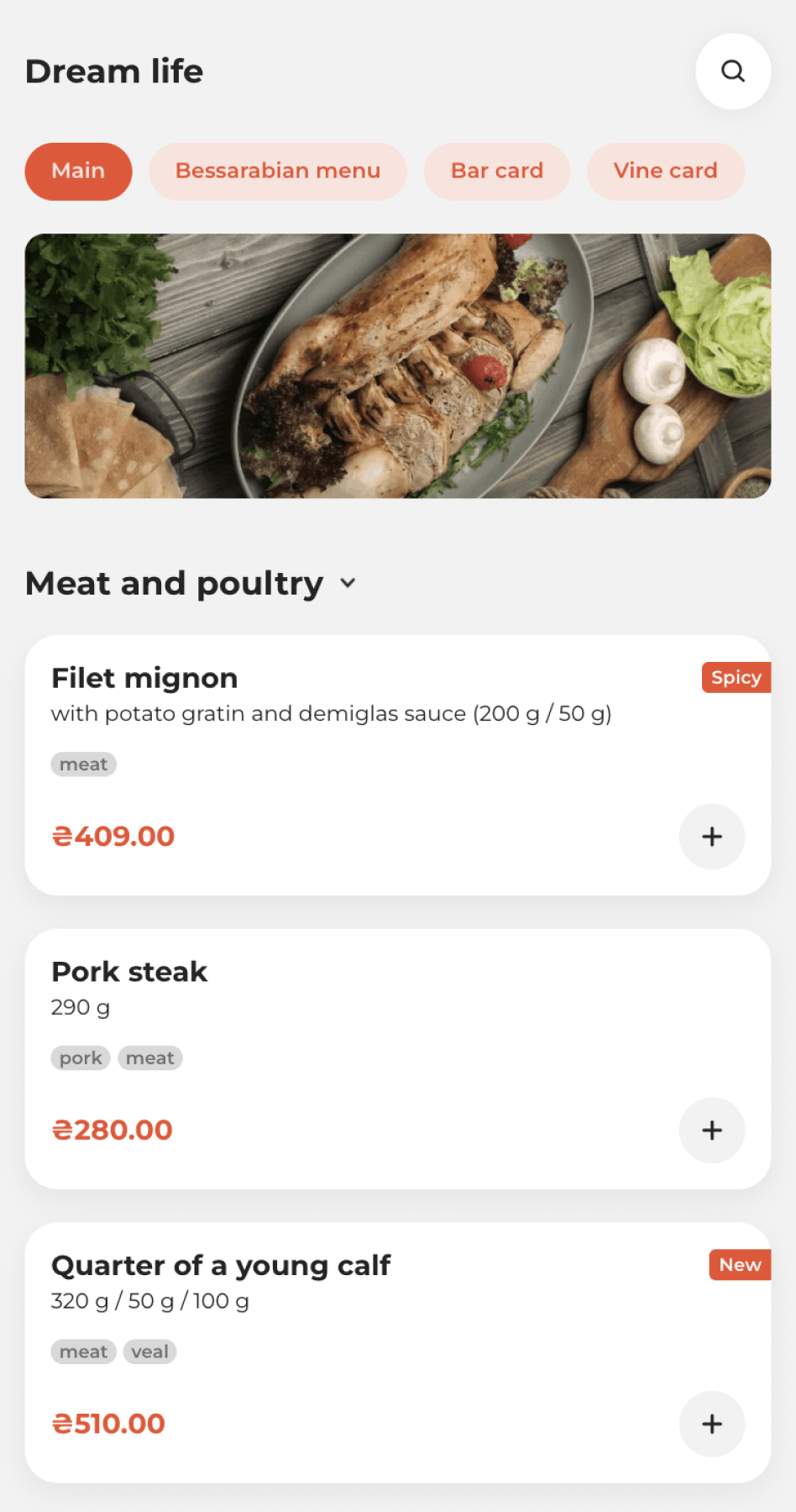
Task: Click the Main category pill
Action: pyautogui.click(x=78, y=171)
